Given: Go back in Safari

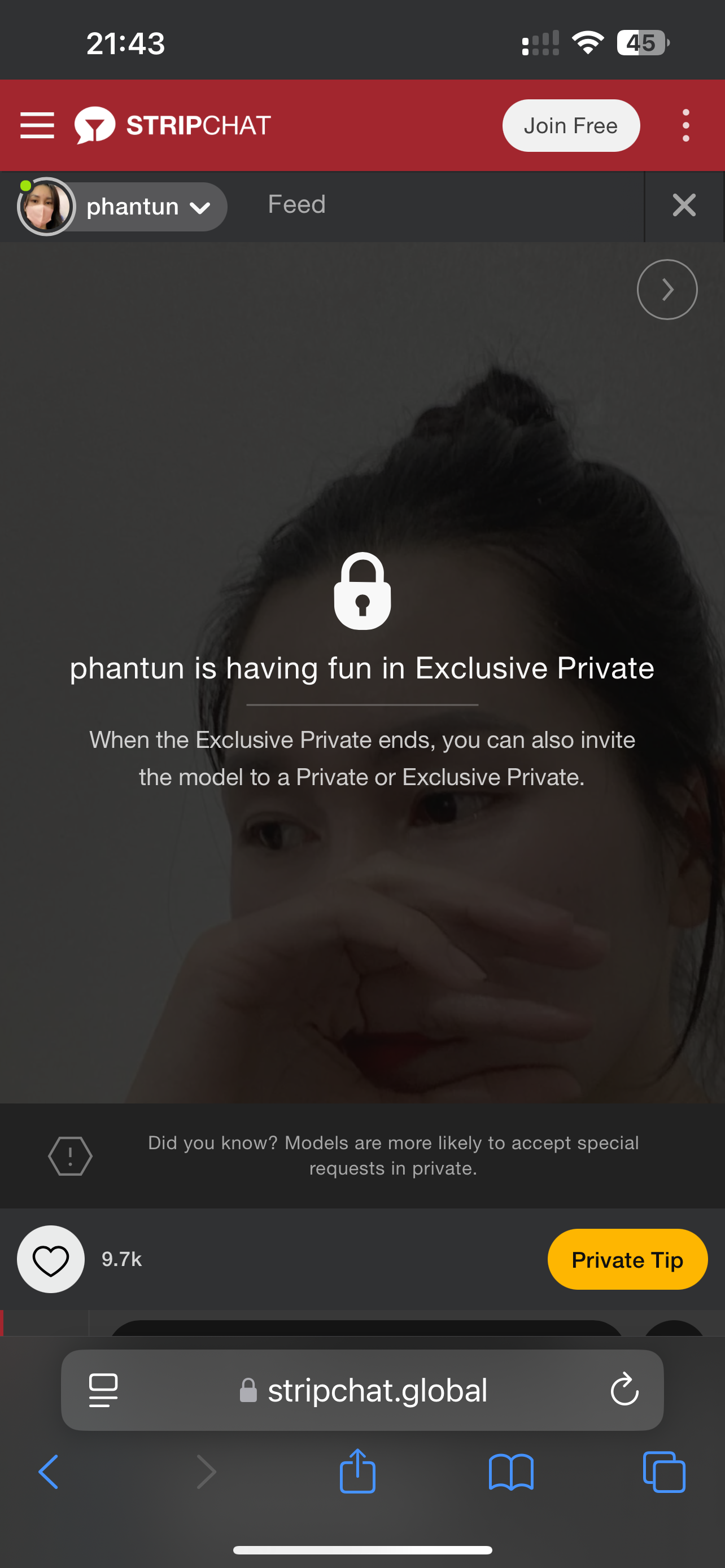Looking at the screenshot, I should tap(49, 1472).
